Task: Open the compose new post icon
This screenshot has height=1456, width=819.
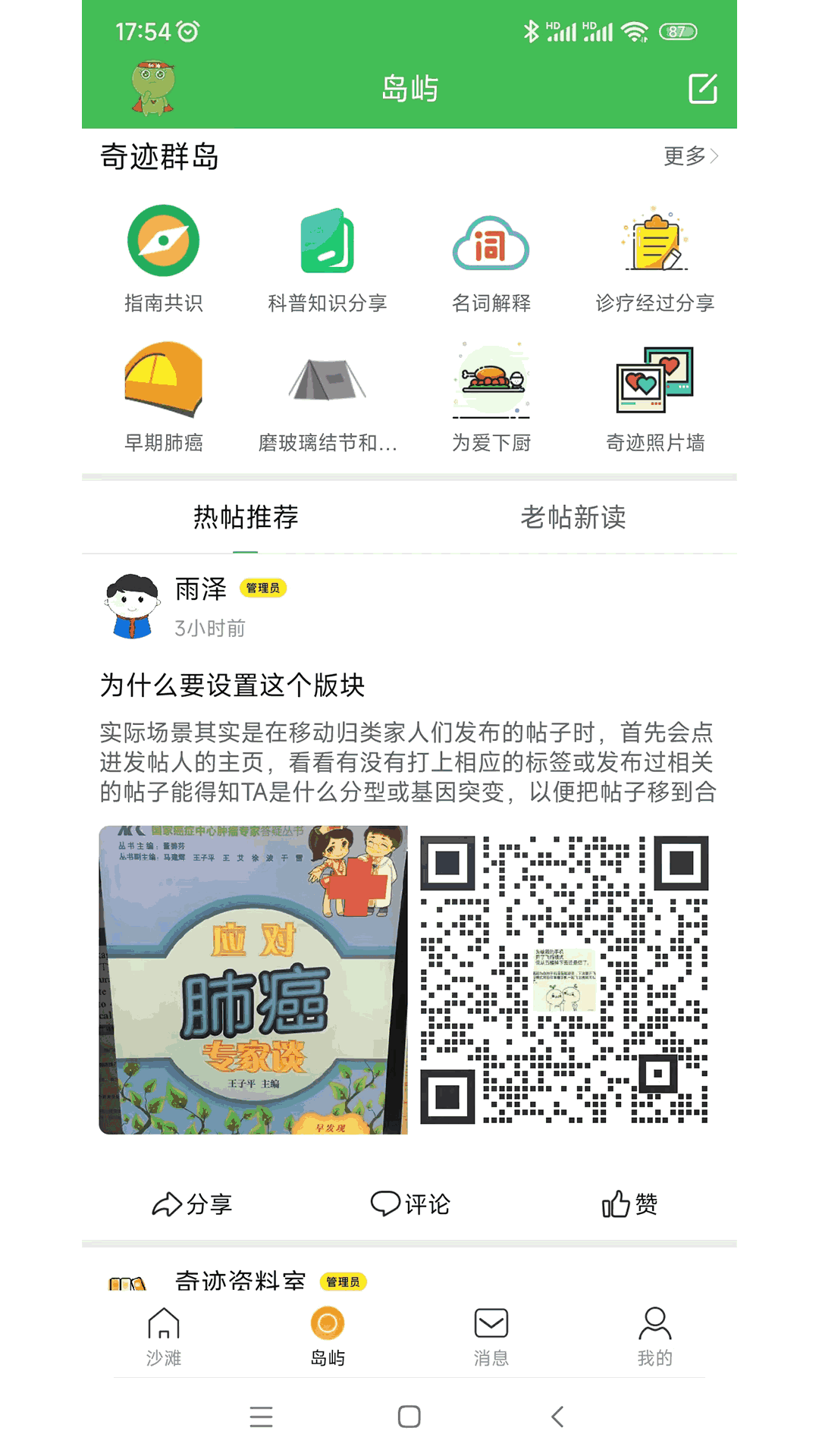Action: (x=702, y=89)
